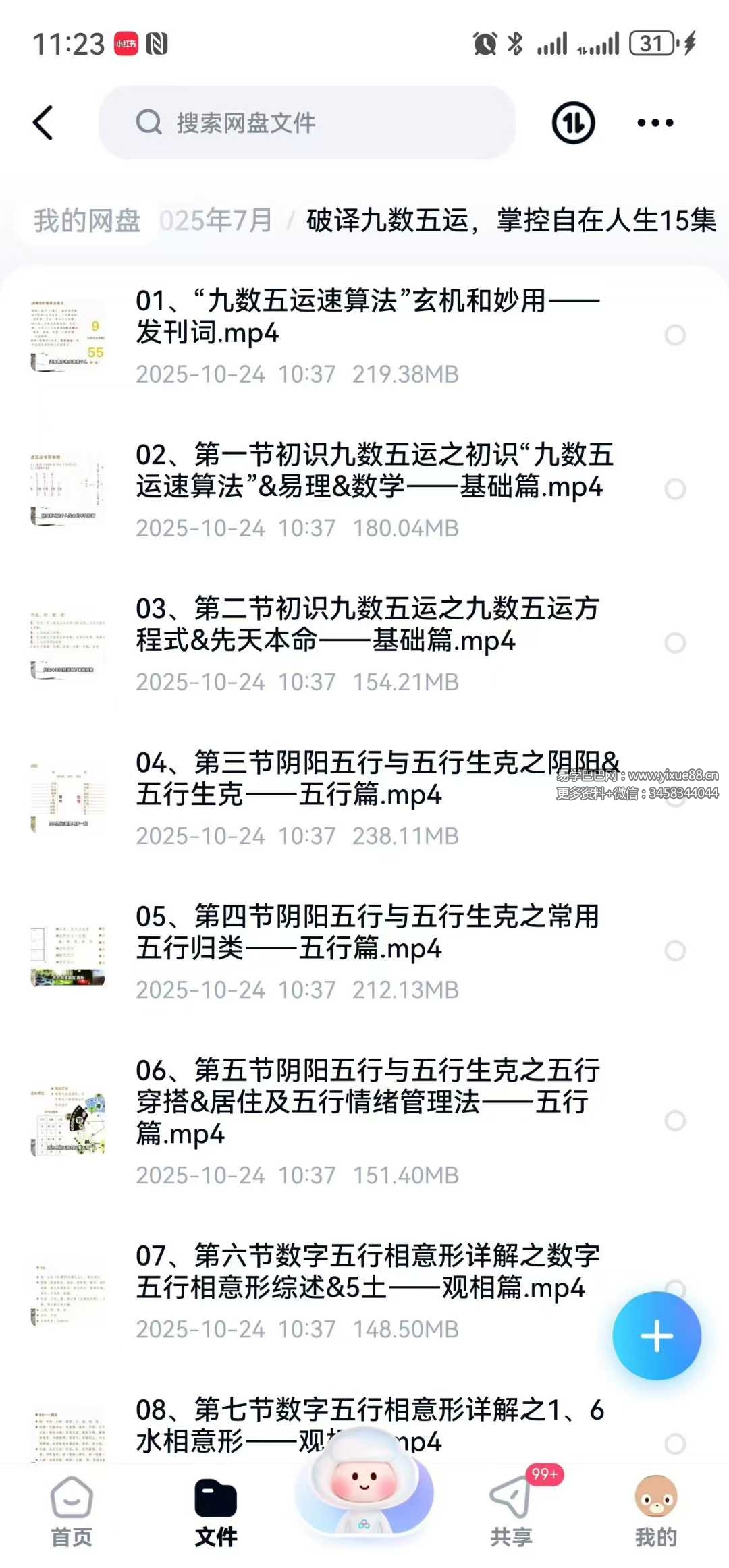Screen dimensions: 729x1568
Task: Select the checkbox for file 02
Action: point(675,489)
